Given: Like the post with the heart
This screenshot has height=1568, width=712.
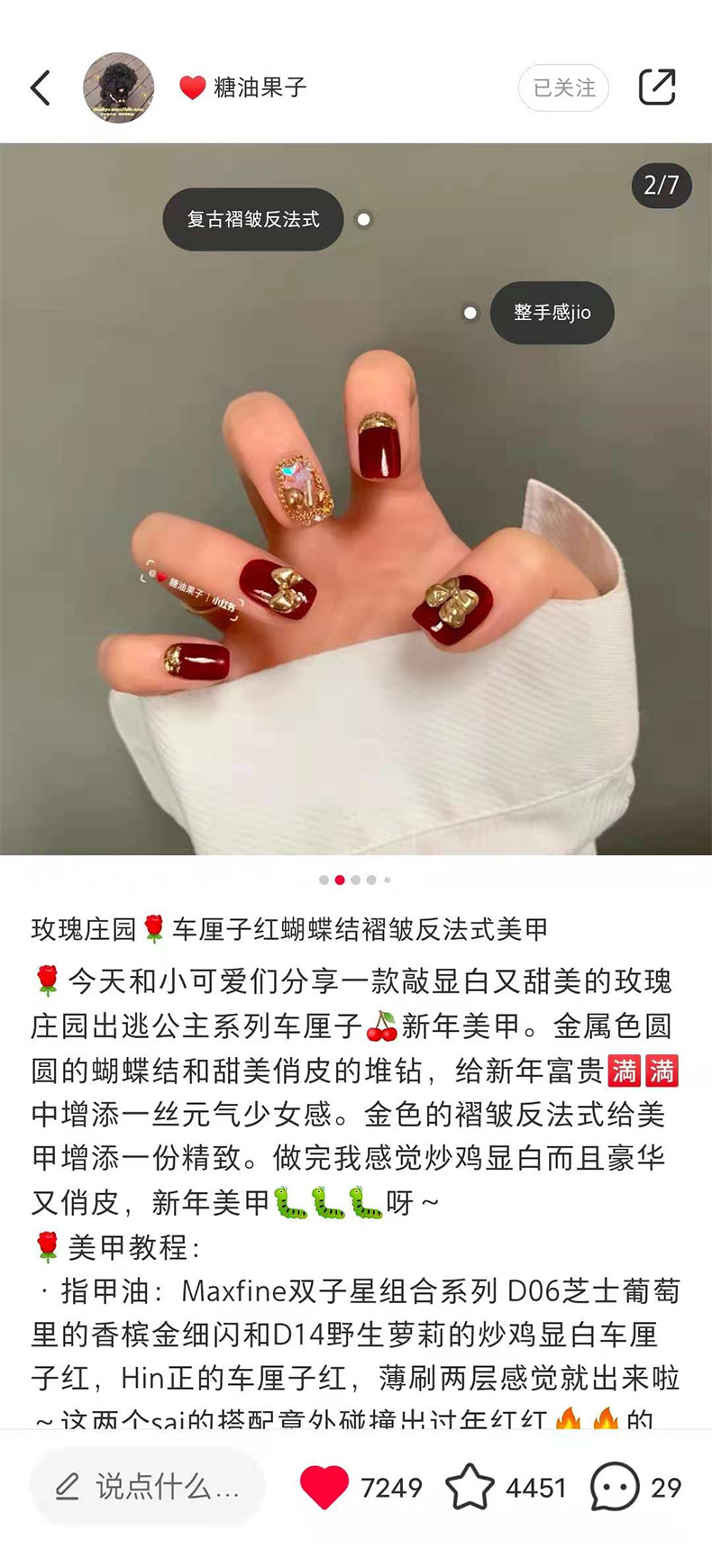Looking at the screenshot, I should click(x=324, y=1487).
